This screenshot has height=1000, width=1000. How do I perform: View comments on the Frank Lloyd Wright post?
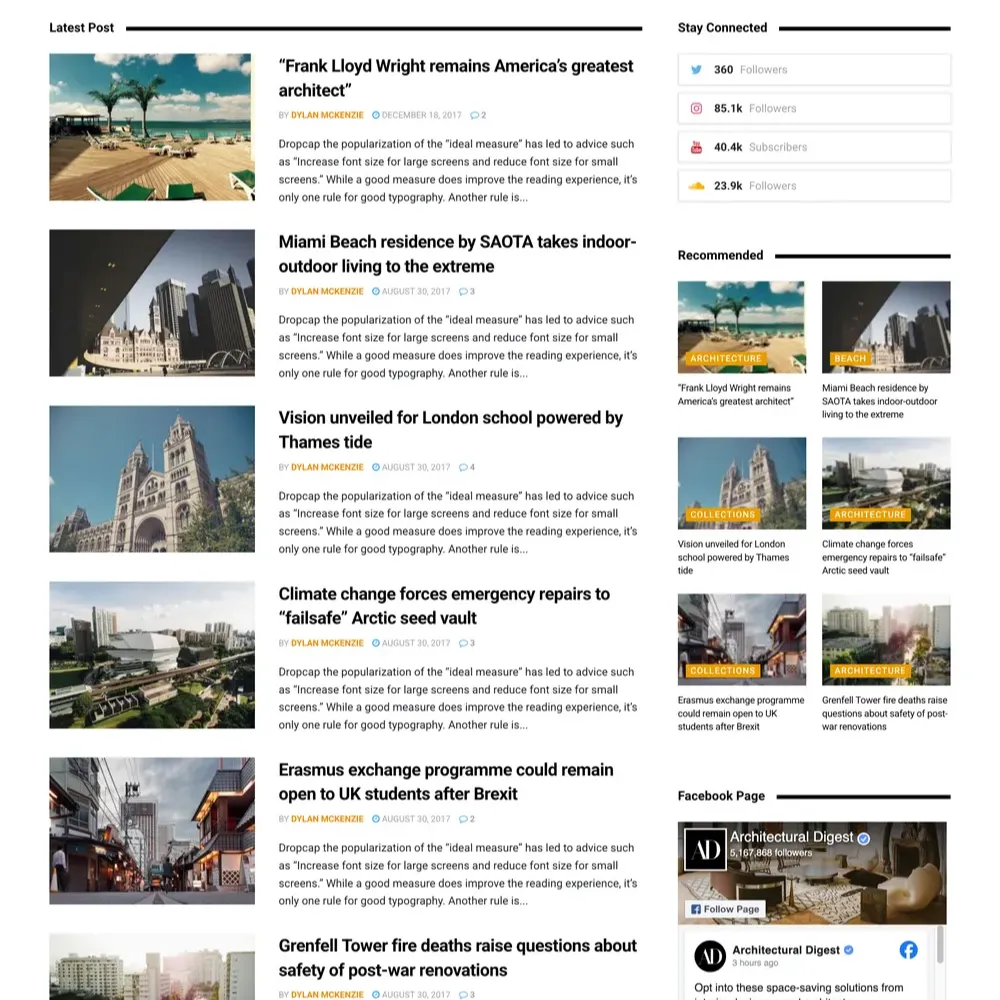pos(478,115)
